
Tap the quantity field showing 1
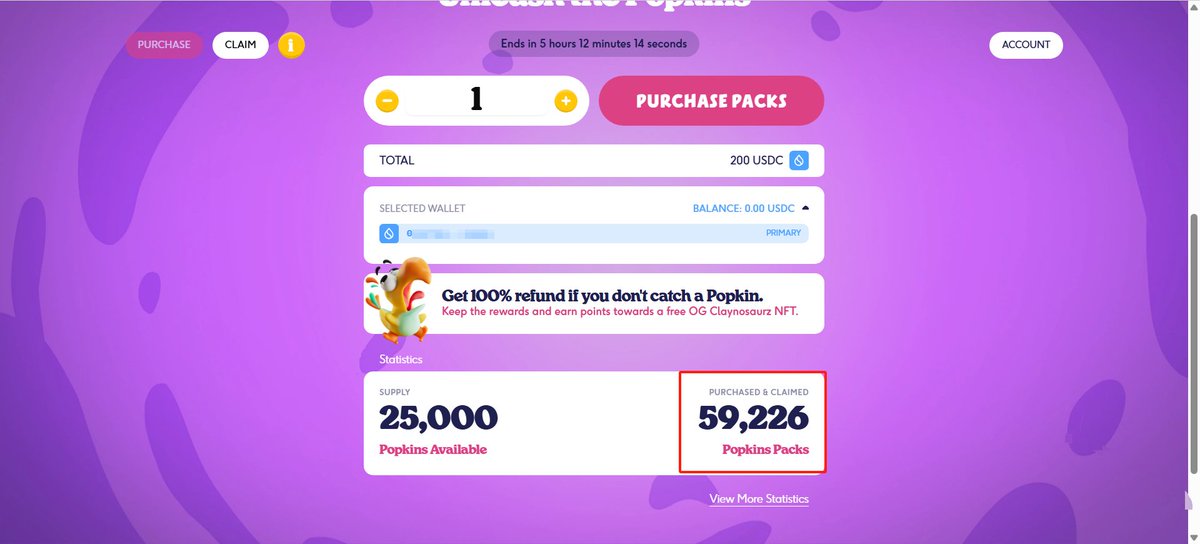click(x=476, y=100)
